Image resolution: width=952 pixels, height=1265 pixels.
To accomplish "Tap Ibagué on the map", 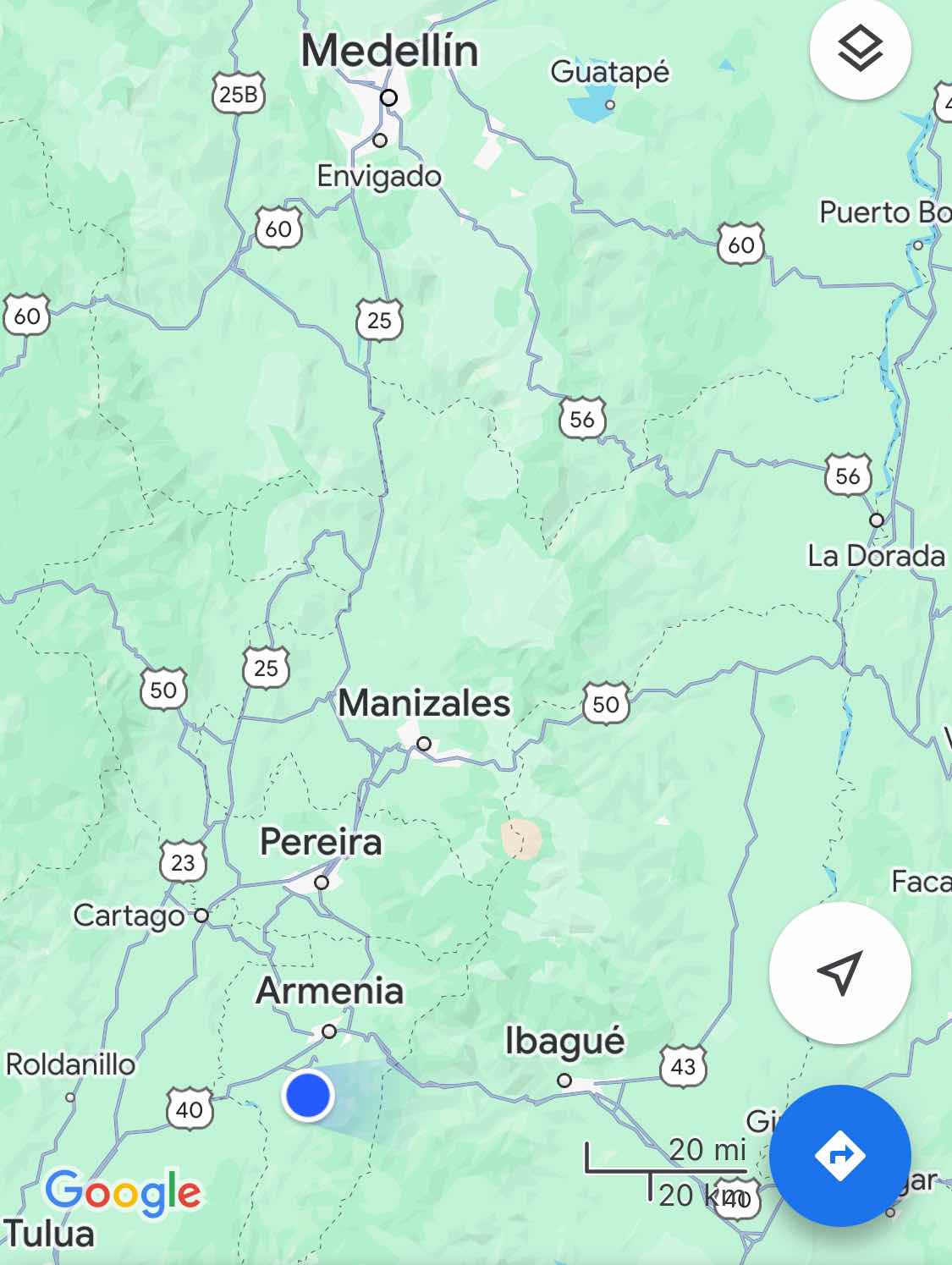I will [564, 1042].
